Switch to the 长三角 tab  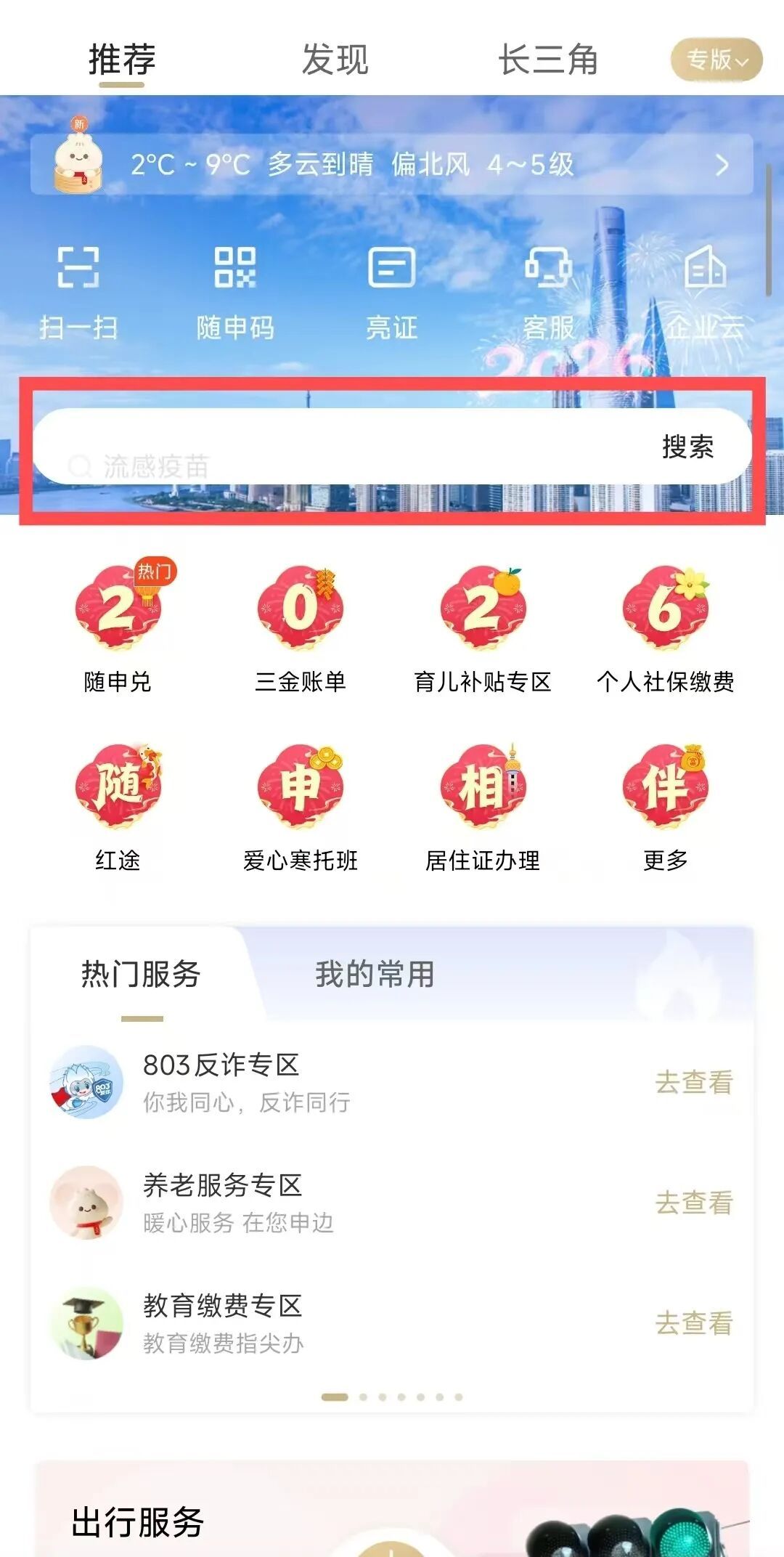(548, 60)
